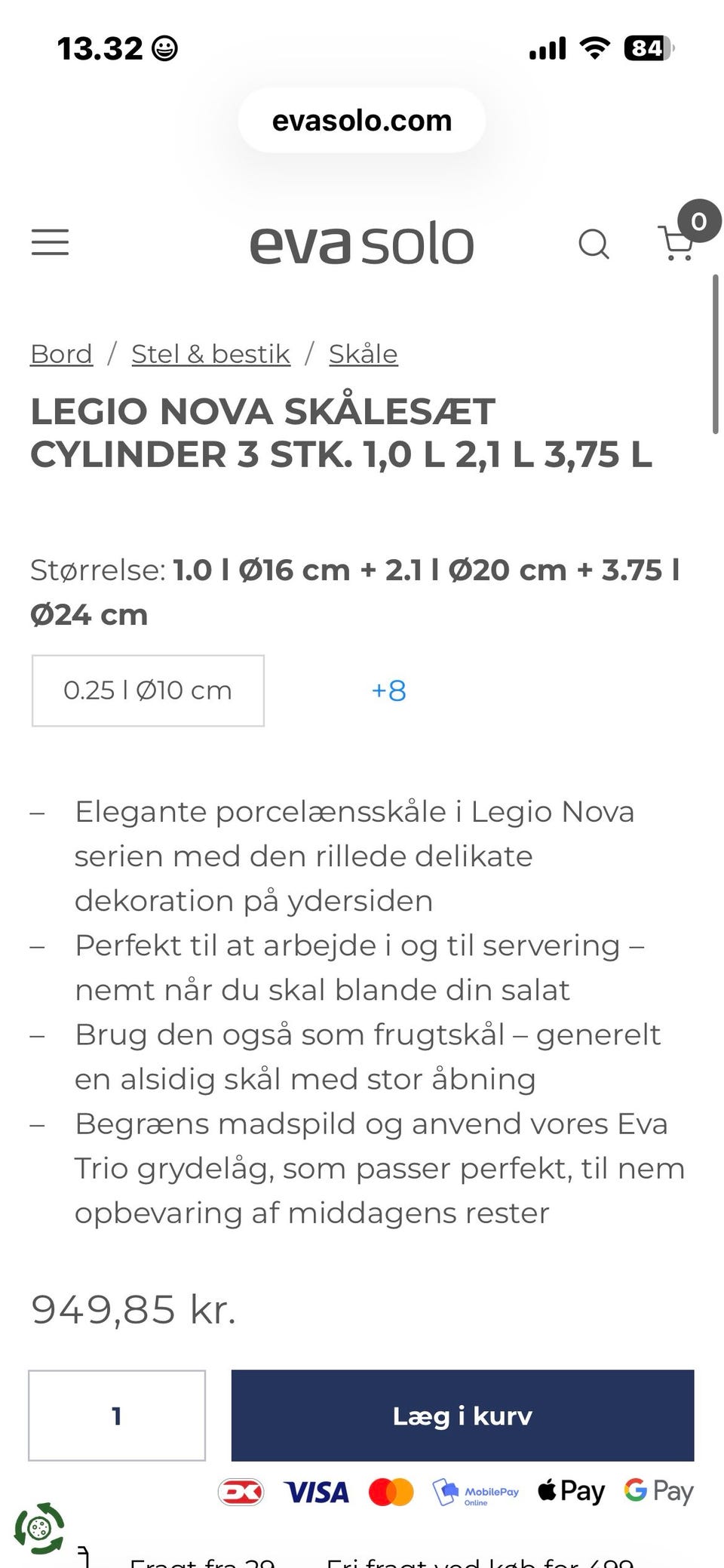This screenshot has width=724, height=1568.
Task: Select the Mastercard payment icon
Action: [392, 1491]
